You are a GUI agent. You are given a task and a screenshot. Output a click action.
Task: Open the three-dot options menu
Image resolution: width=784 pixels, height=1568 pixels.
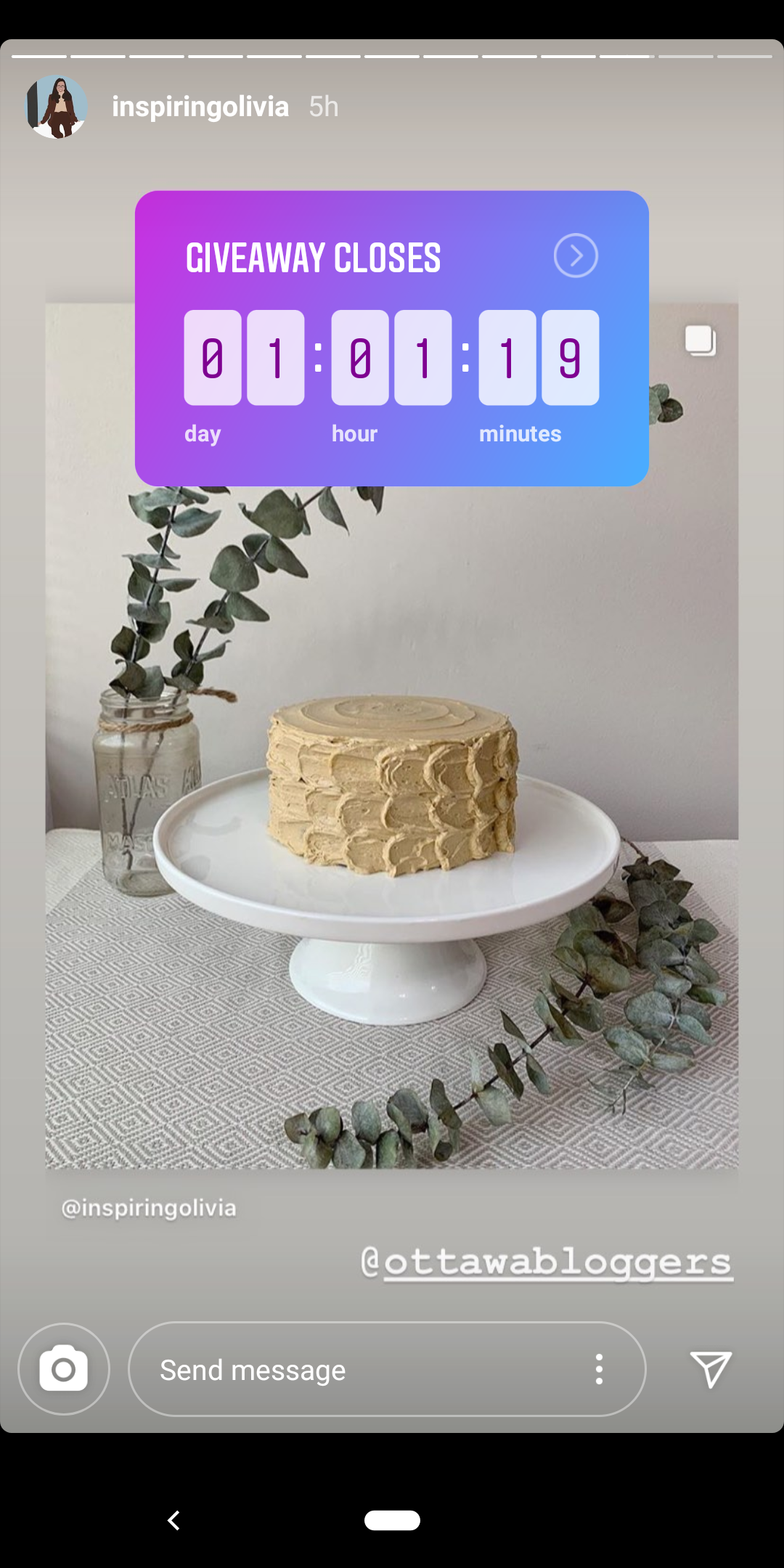[x=599, y=1369]
